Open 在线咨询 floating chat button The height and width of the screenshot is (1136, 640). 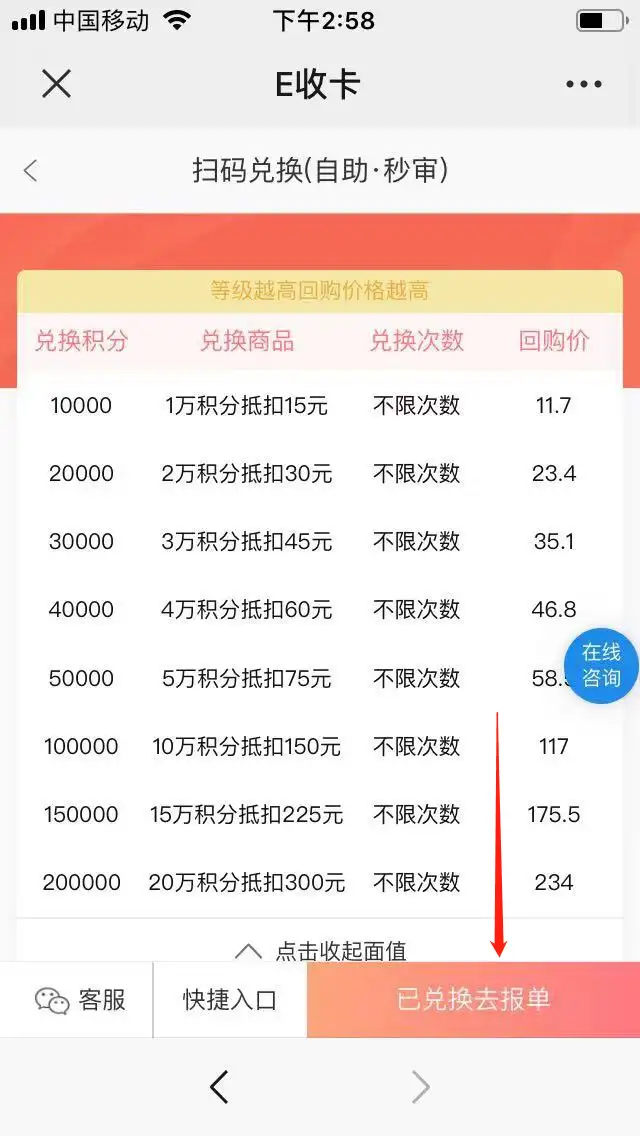602,666
